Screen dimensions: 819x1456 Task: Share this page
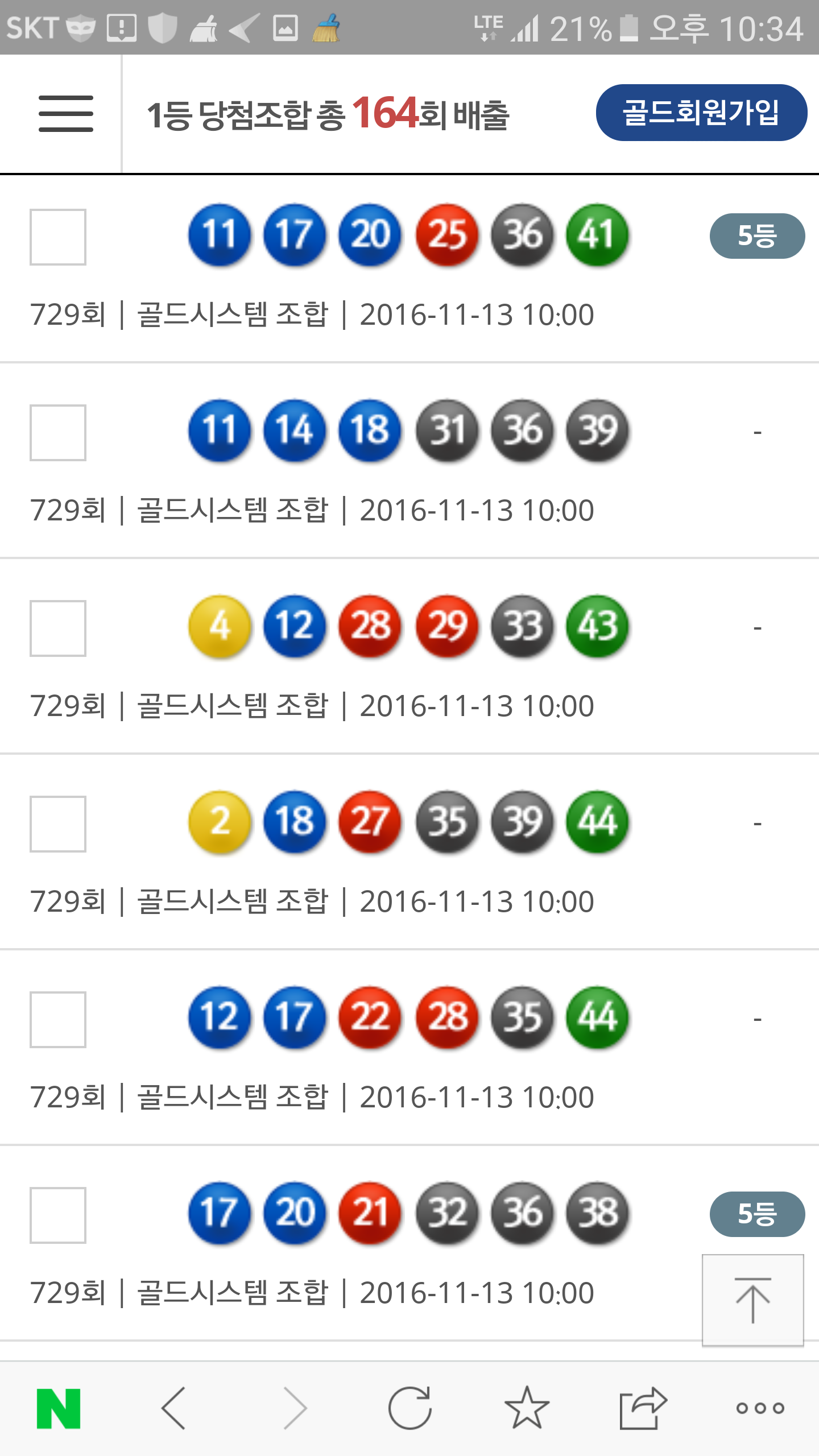click(643, 1408)
